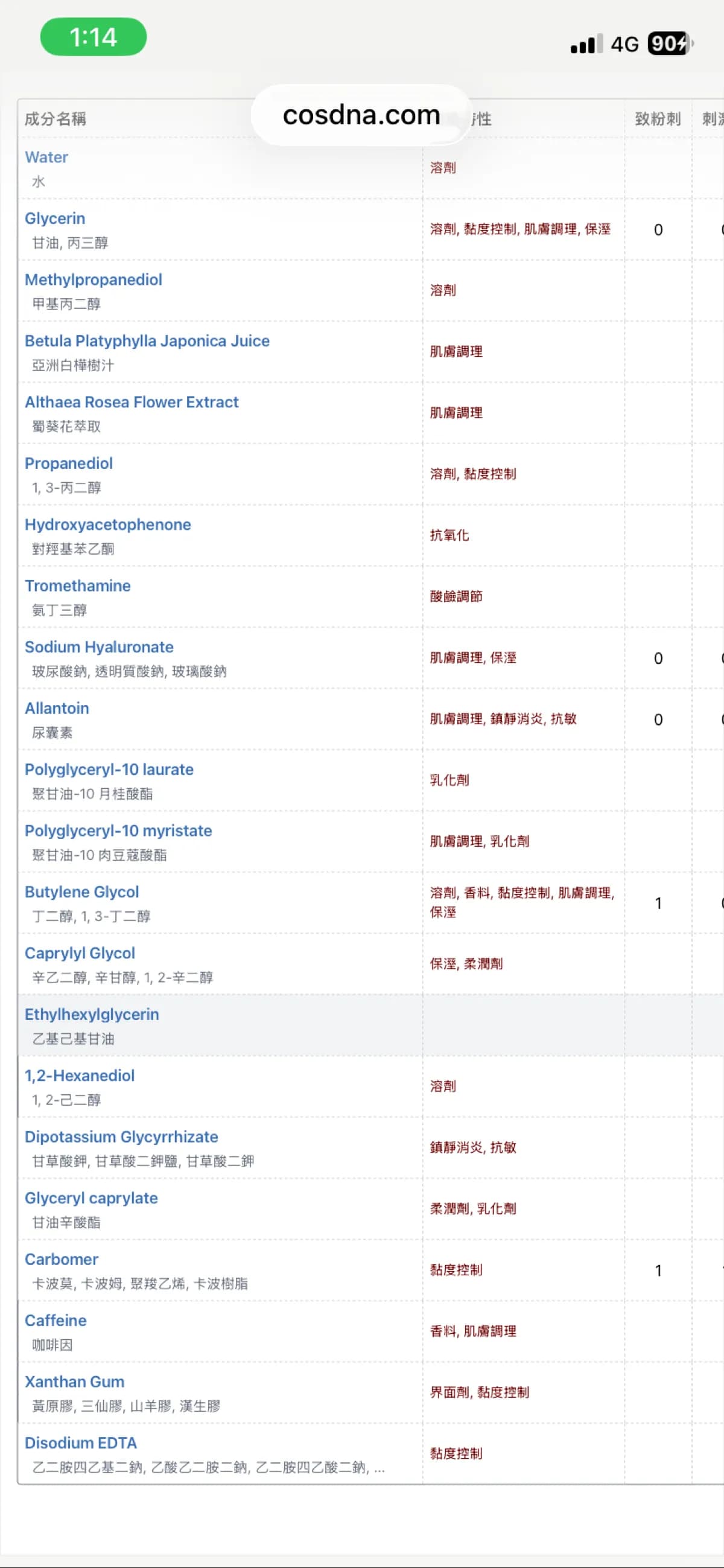724x1568 pixels.
Task: Open the Allantoin link
Action: click(x=57, y=709)
